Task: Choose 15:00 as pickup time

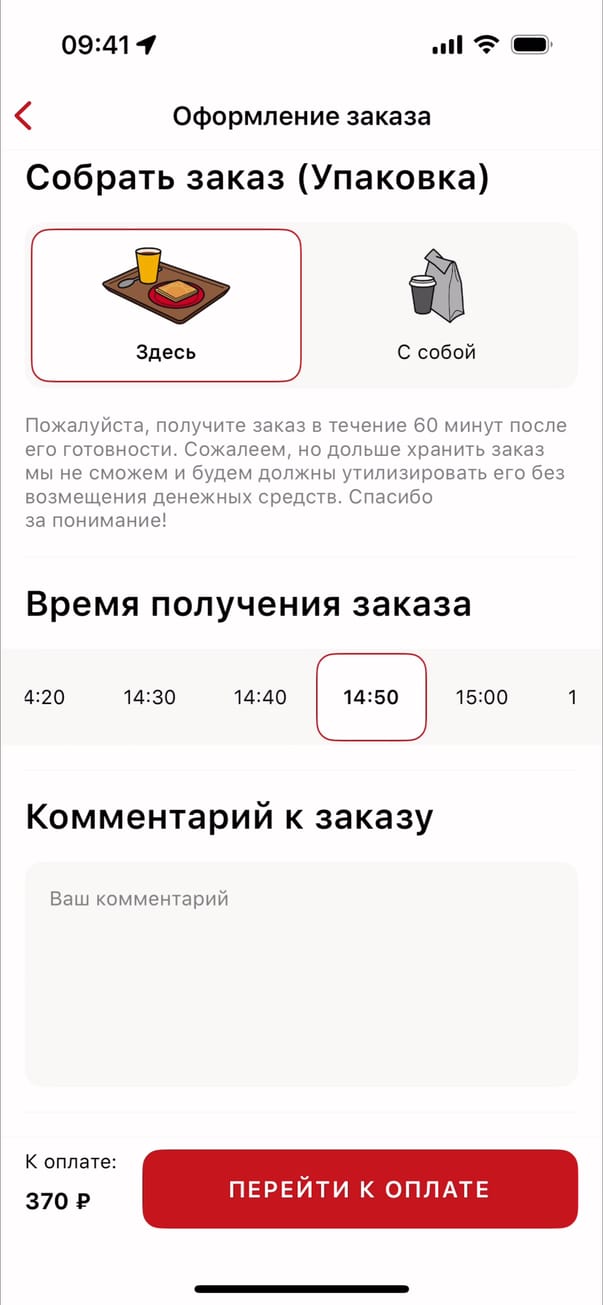Action: [x=482, y=698]
